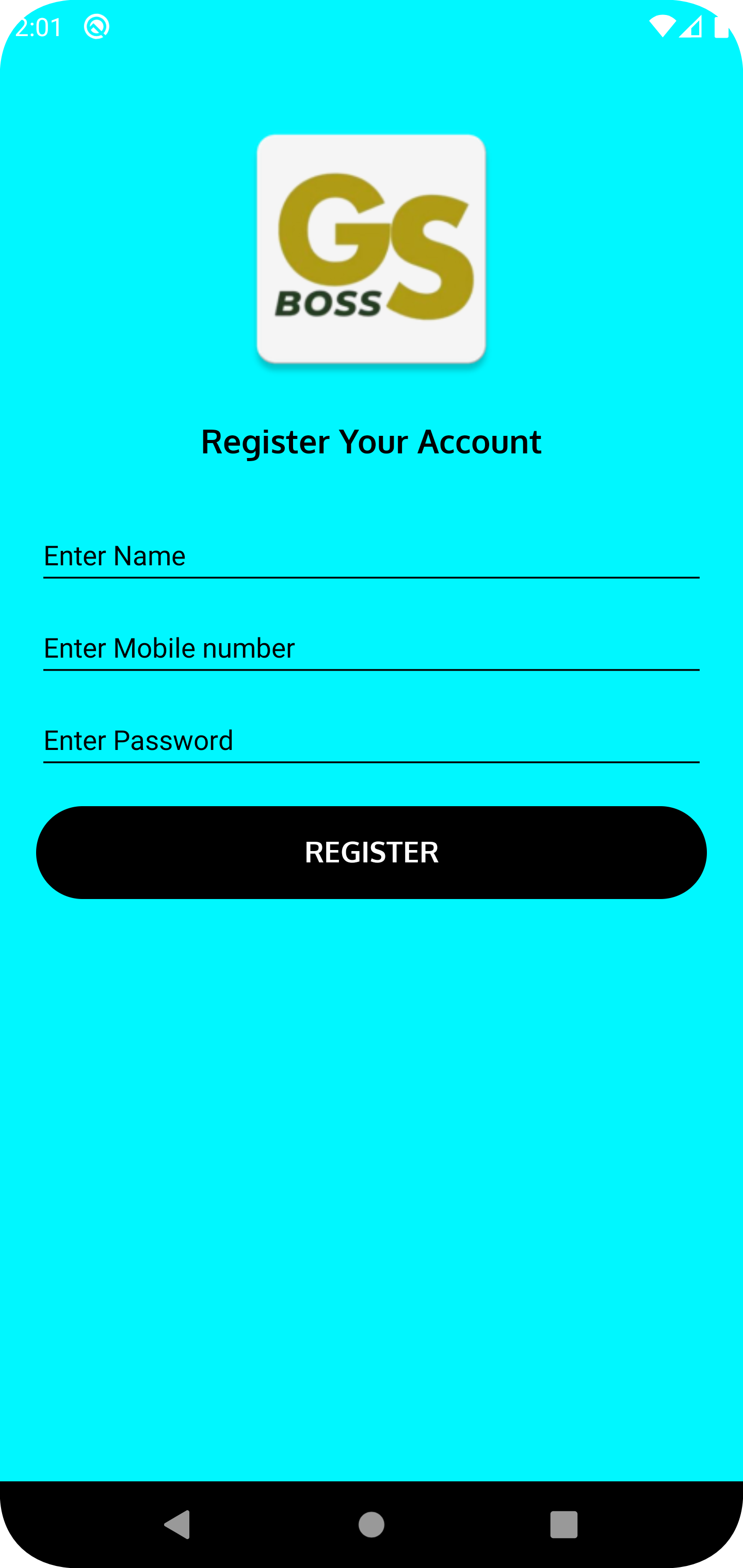Select the Enter Password field
Viewport: 743px width, 1568px height.
[x=371, y=741]
